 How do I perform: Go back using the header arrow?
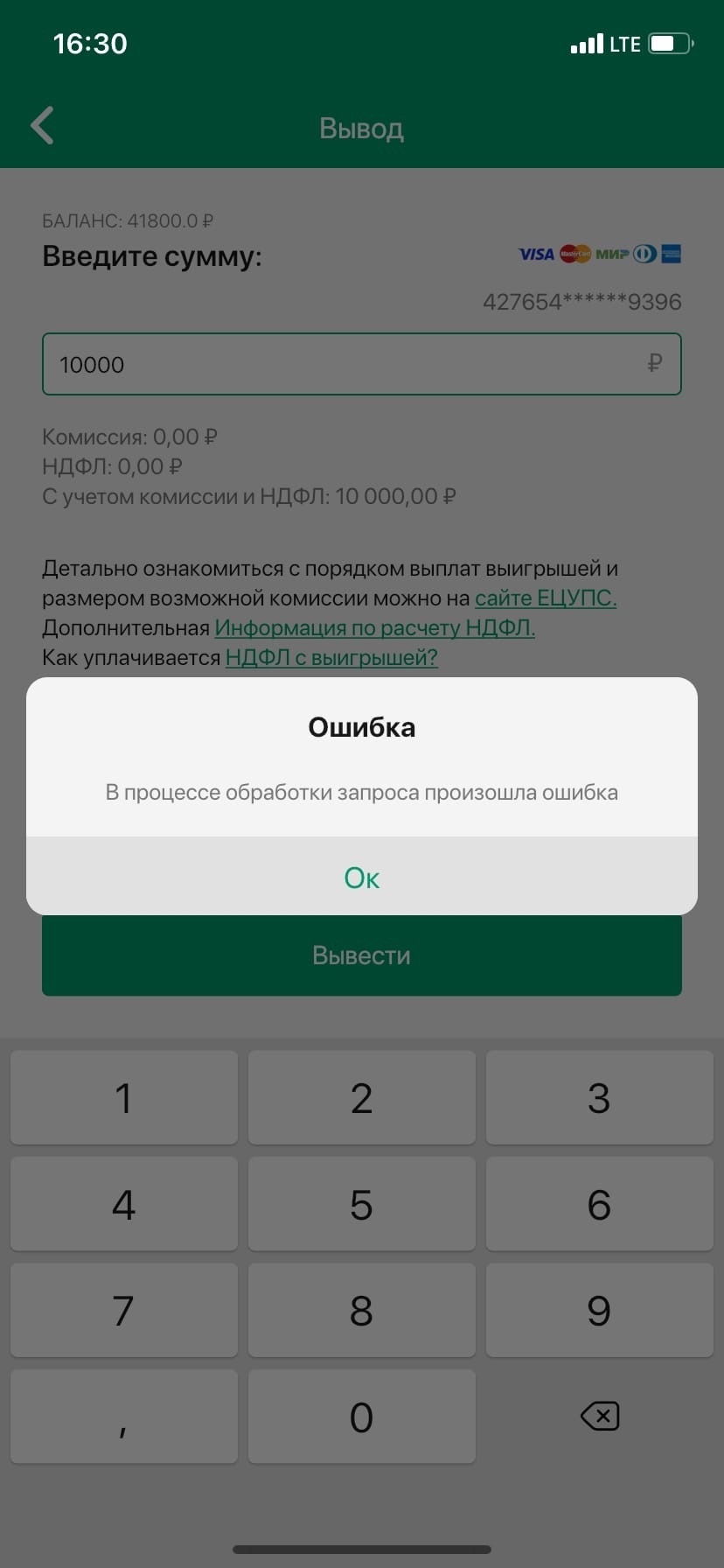pyautogui.click(x=42, y=126)
